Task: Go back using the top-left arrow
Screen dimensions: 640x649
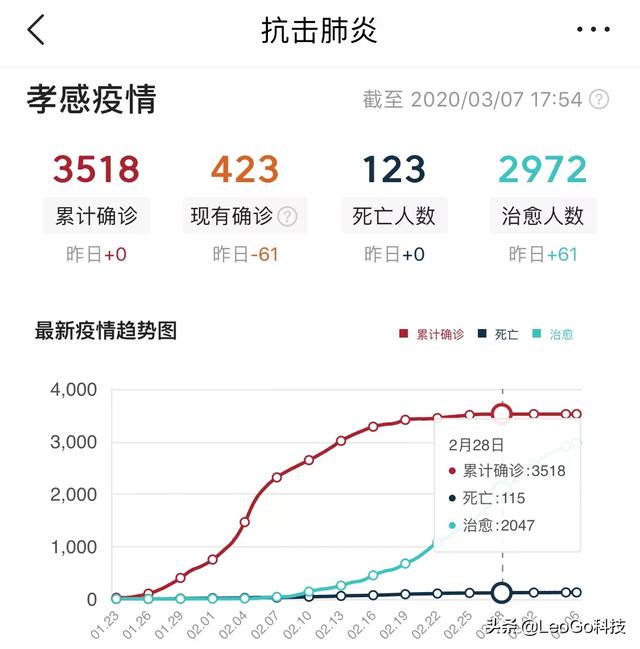Action: [36, 30]
